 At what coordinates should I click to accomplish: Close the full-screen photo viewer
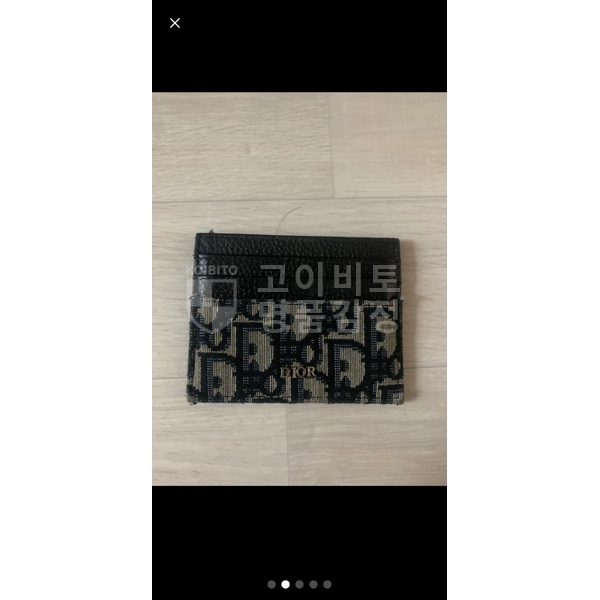[x=175, y=23]
